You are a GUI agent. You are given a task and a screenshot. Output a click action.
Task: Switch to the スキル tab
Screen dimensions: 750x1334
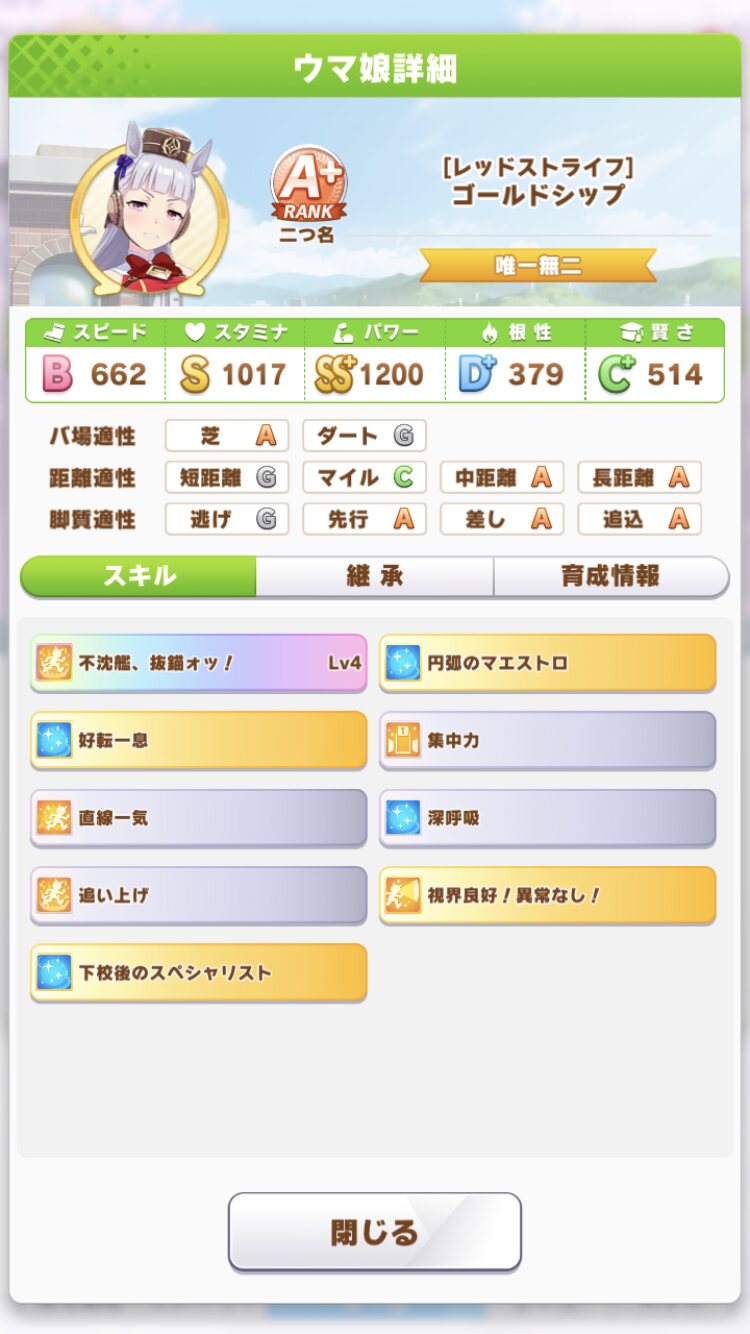(x=139, y=576)
